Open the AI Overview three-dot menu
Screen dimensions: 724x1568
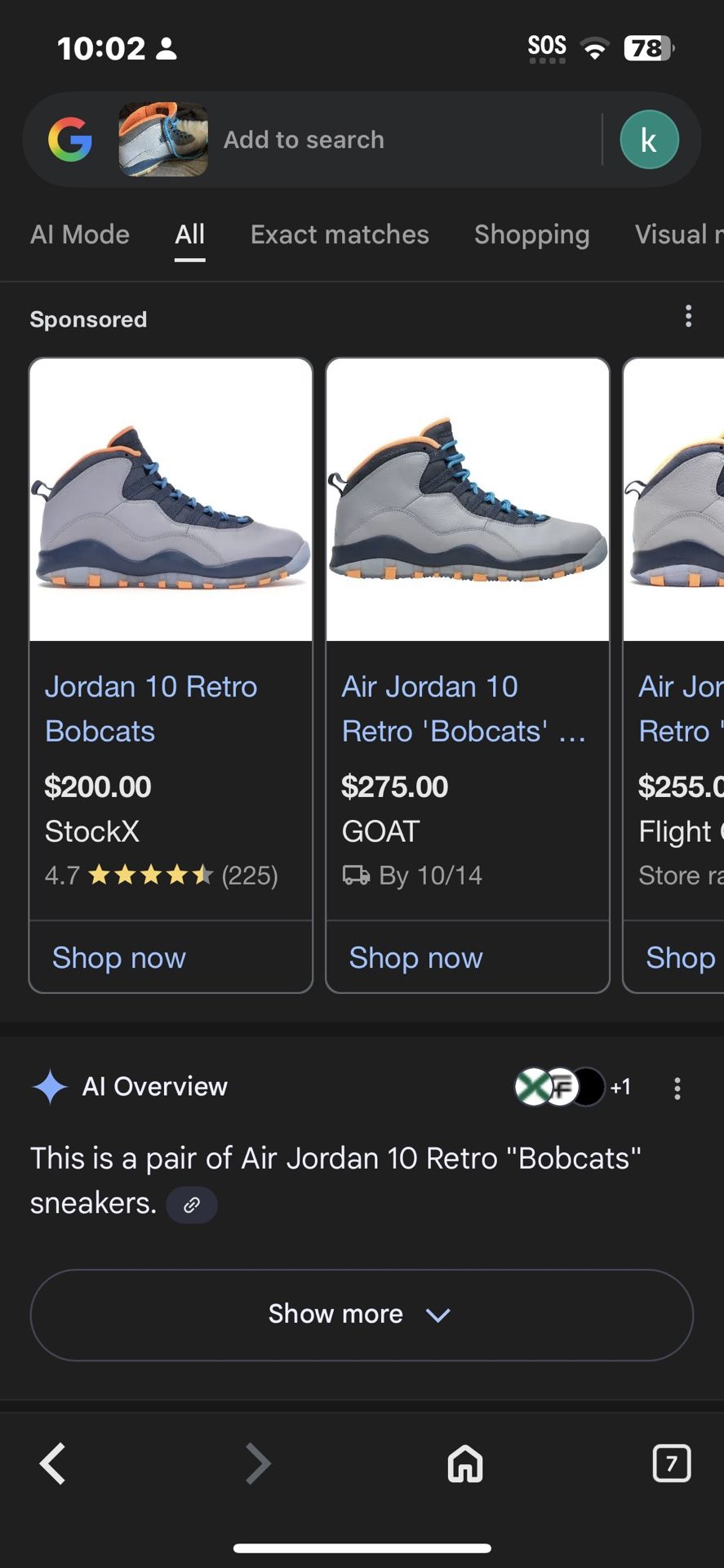pos(677,1088)
